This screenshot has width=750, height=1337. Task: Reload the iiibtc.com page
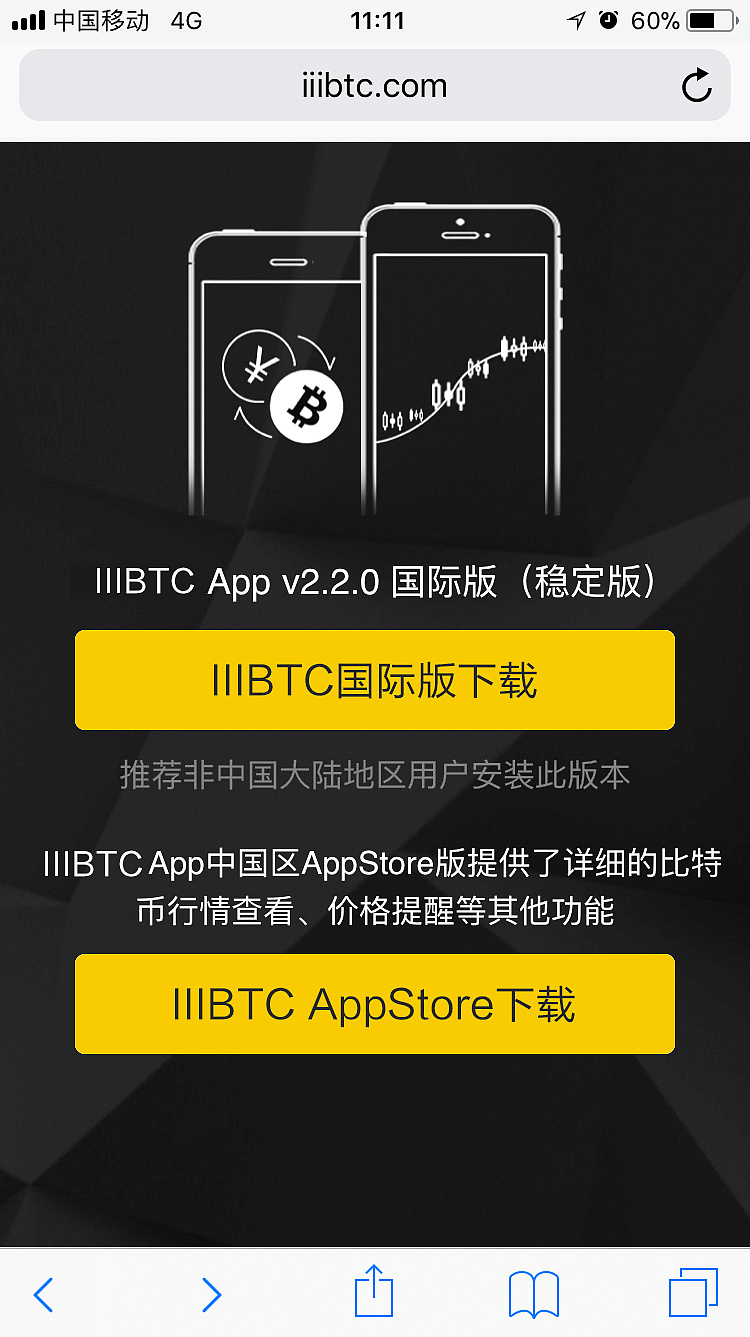[x=696, y=85]
